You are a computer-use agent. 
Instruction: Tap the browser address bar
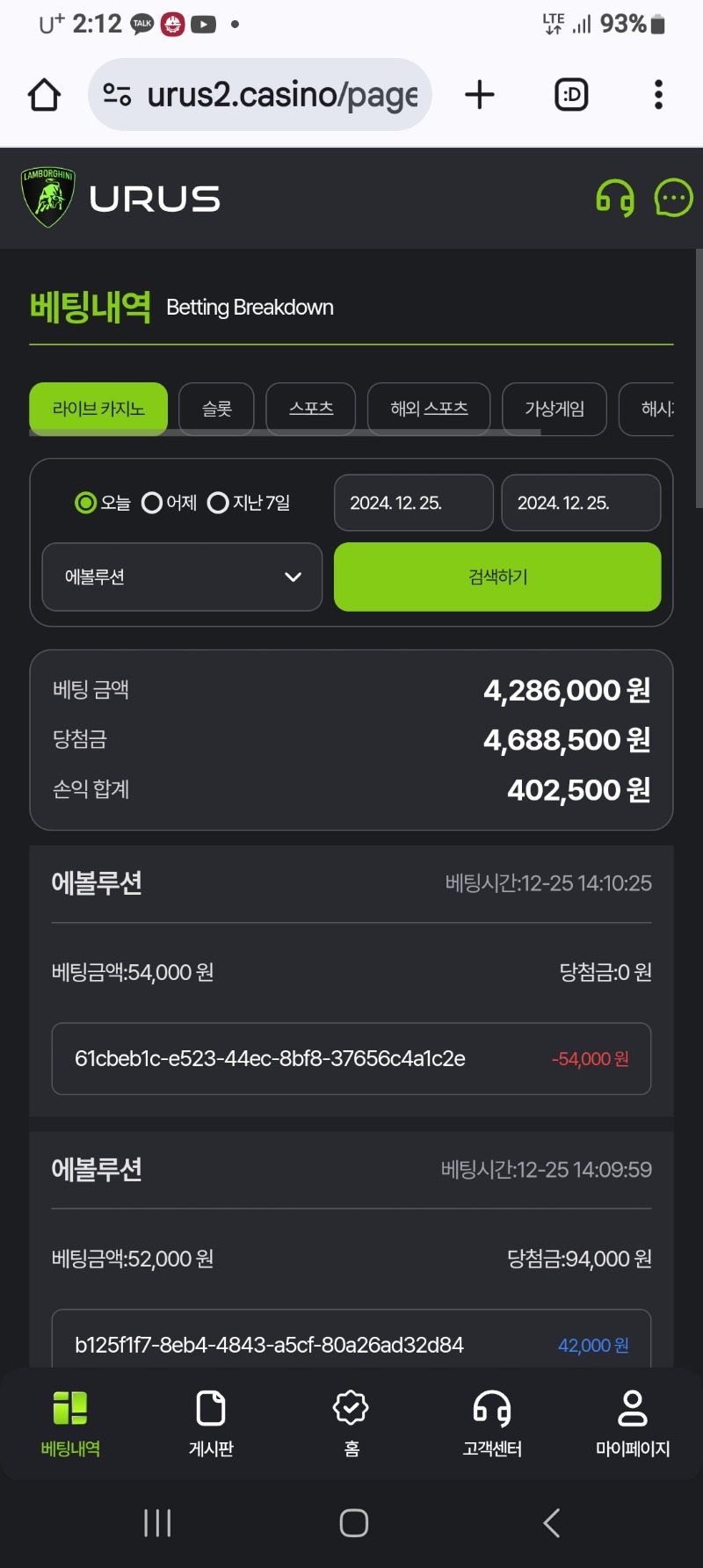pyautogui.click(x=260, y=95)
